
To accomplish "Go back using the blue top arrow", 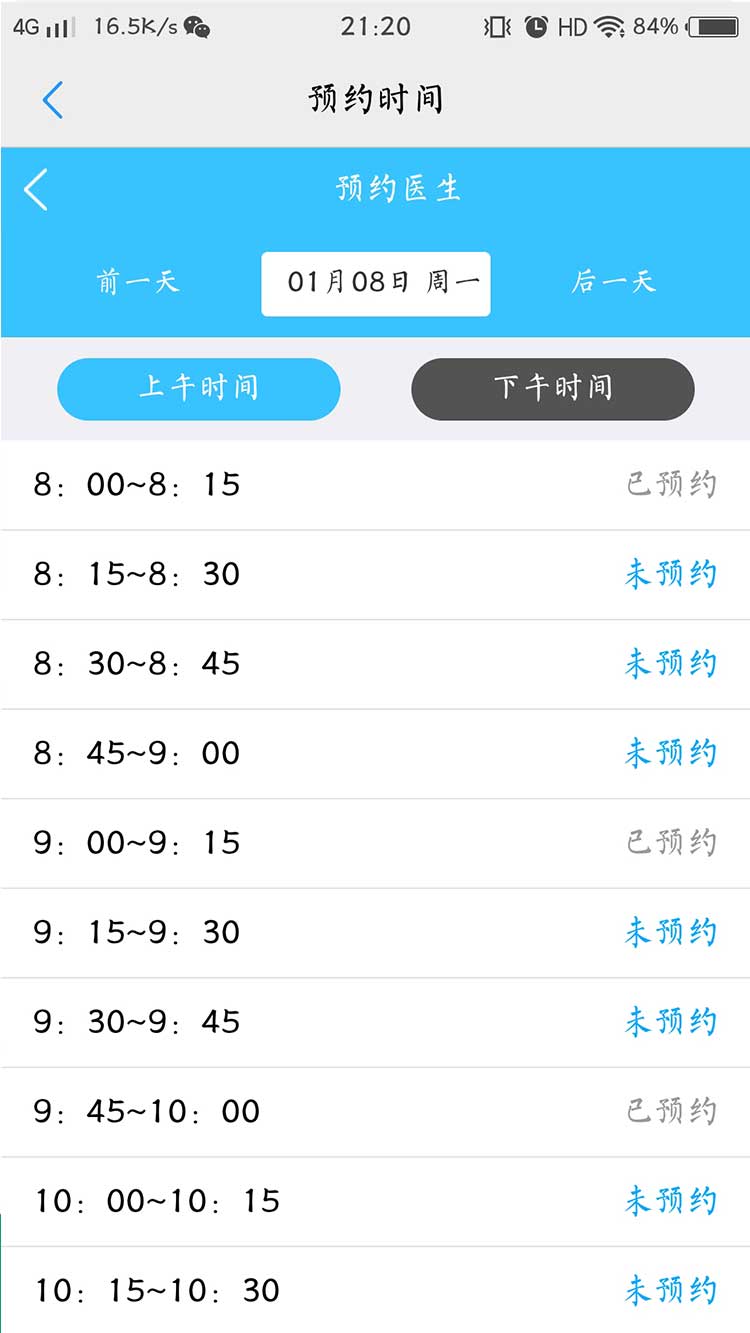I will 53,100.
